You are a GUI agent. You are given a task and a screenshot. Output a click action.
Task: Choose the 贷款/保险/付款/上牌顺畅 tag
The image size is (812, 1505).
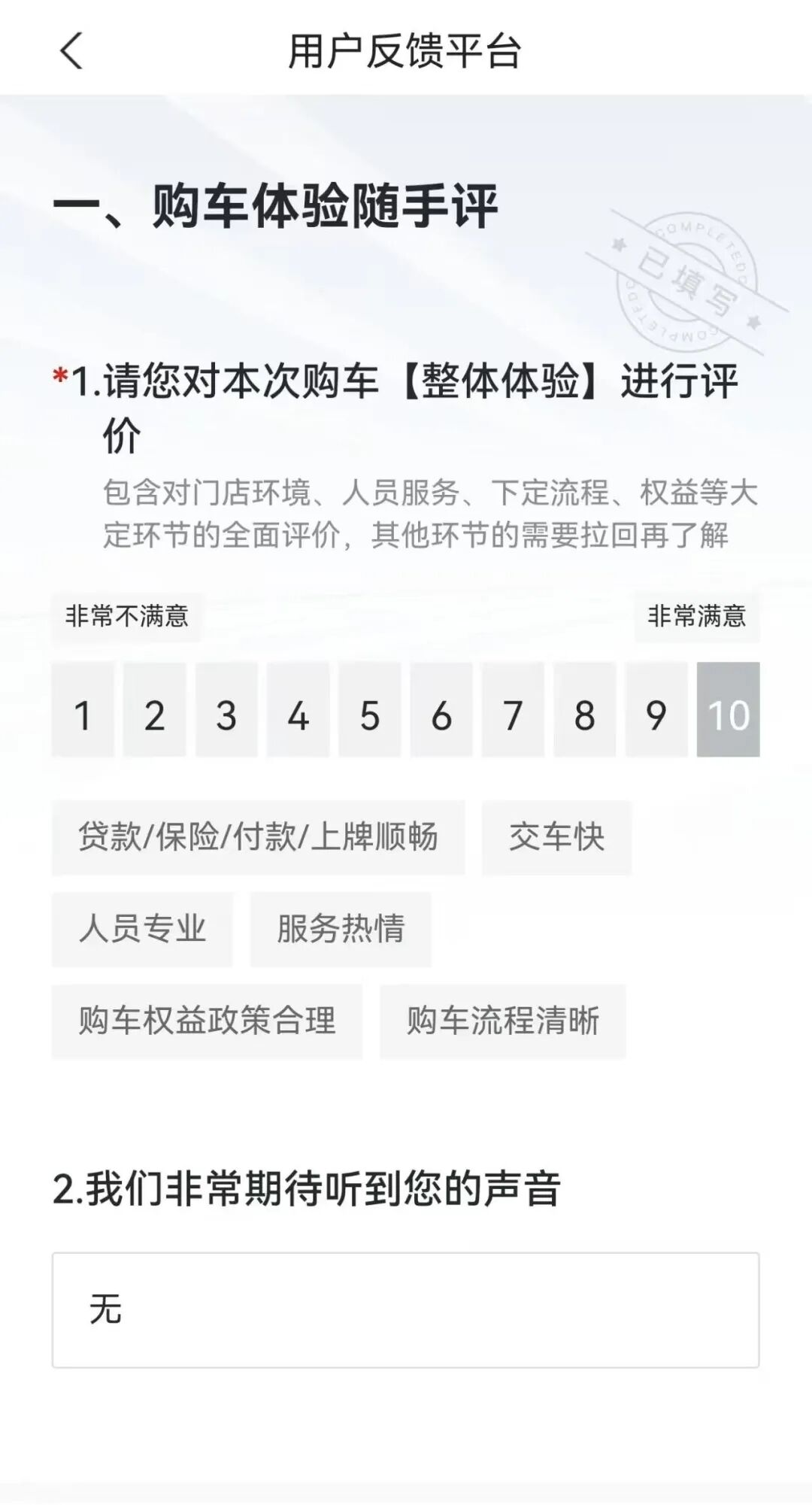click(x=258, y=837)
